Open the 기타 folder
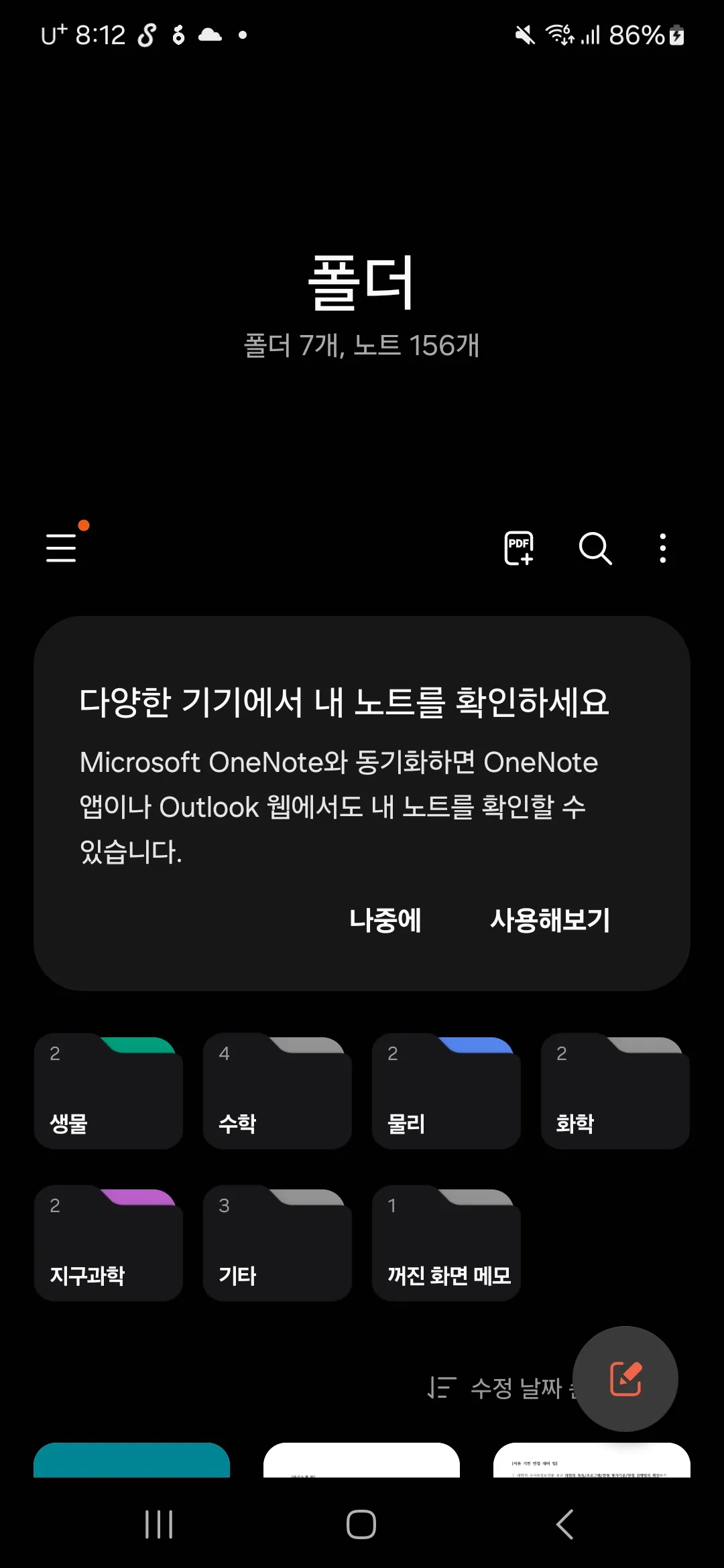This screenshot has width=724, height=1568. pyautogui.click(x=277, y=1243)
